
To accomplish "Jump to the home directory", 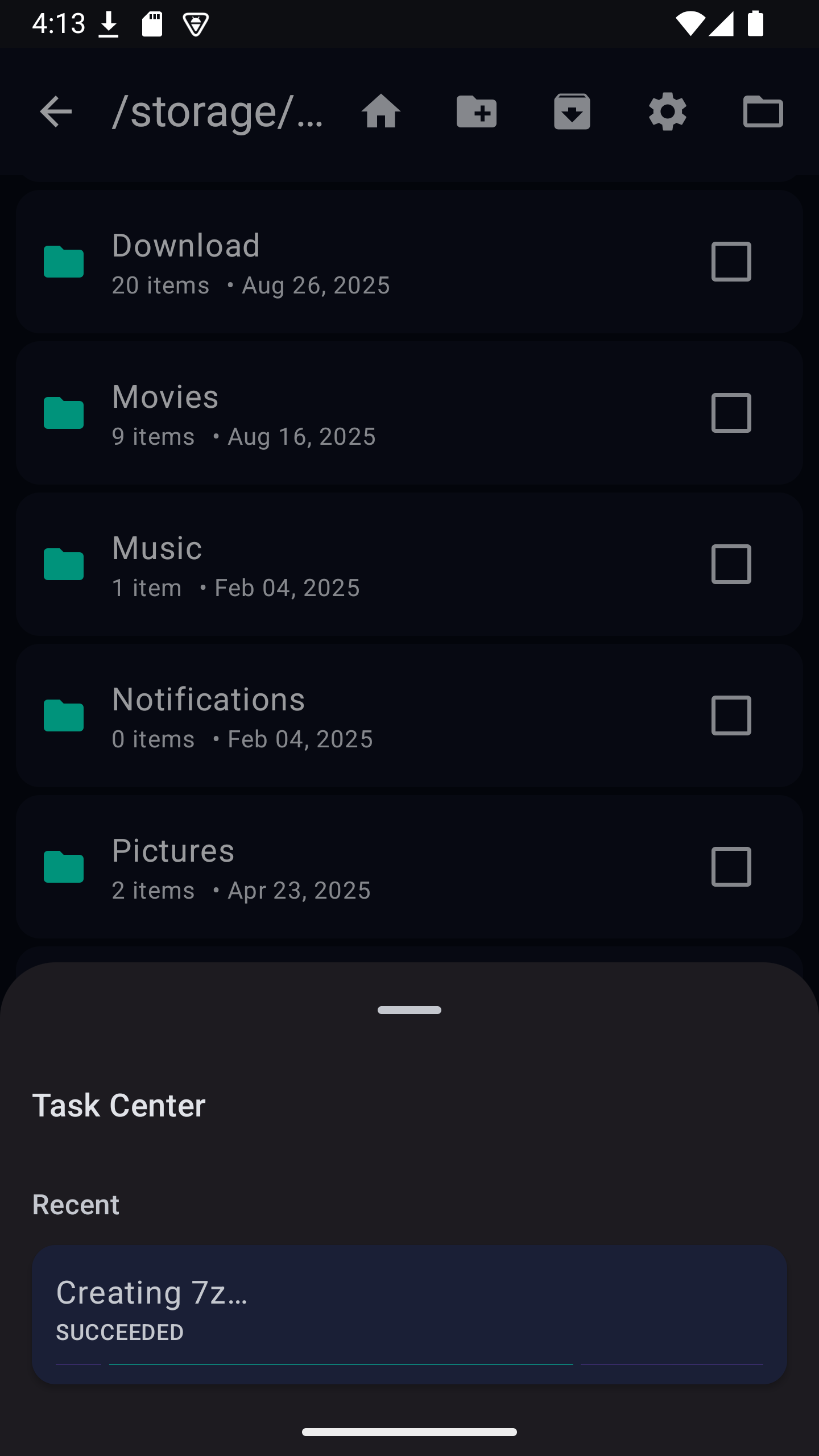I will (381, 111).
